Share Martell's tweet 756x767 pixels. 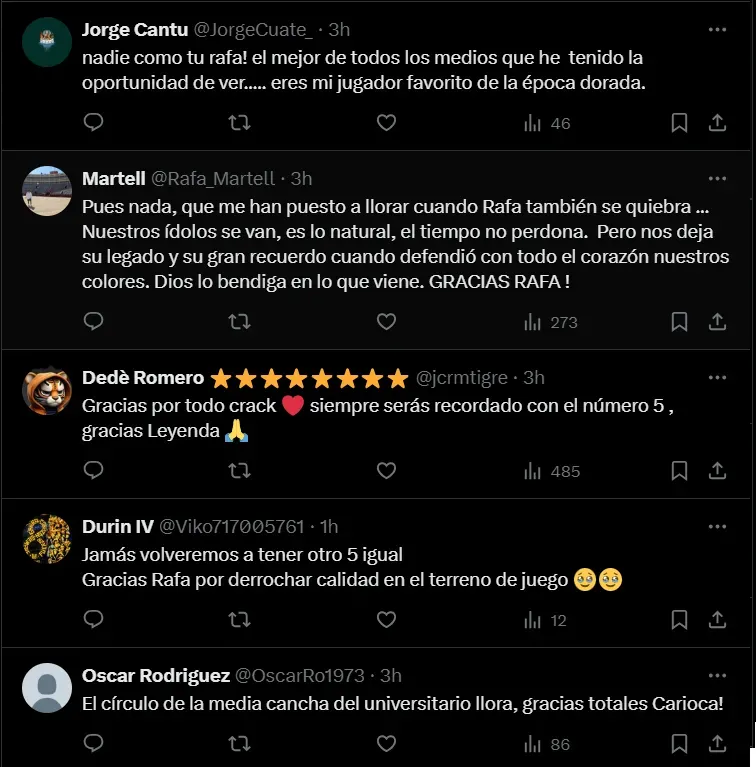717,322
